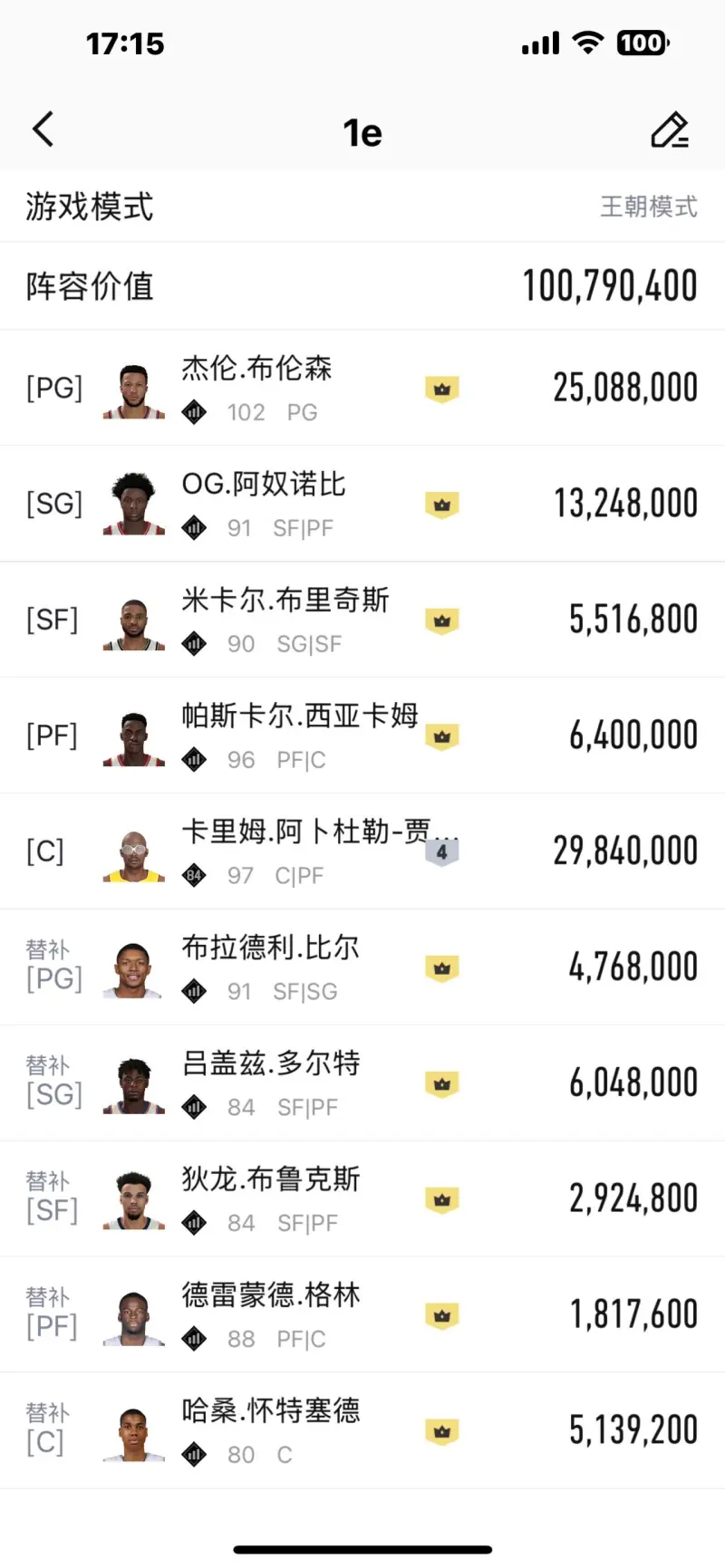Select substitute center 哈桑.怀特塞德
The height and width of the screenshot is (1568, 725).
click(362, 1431)
